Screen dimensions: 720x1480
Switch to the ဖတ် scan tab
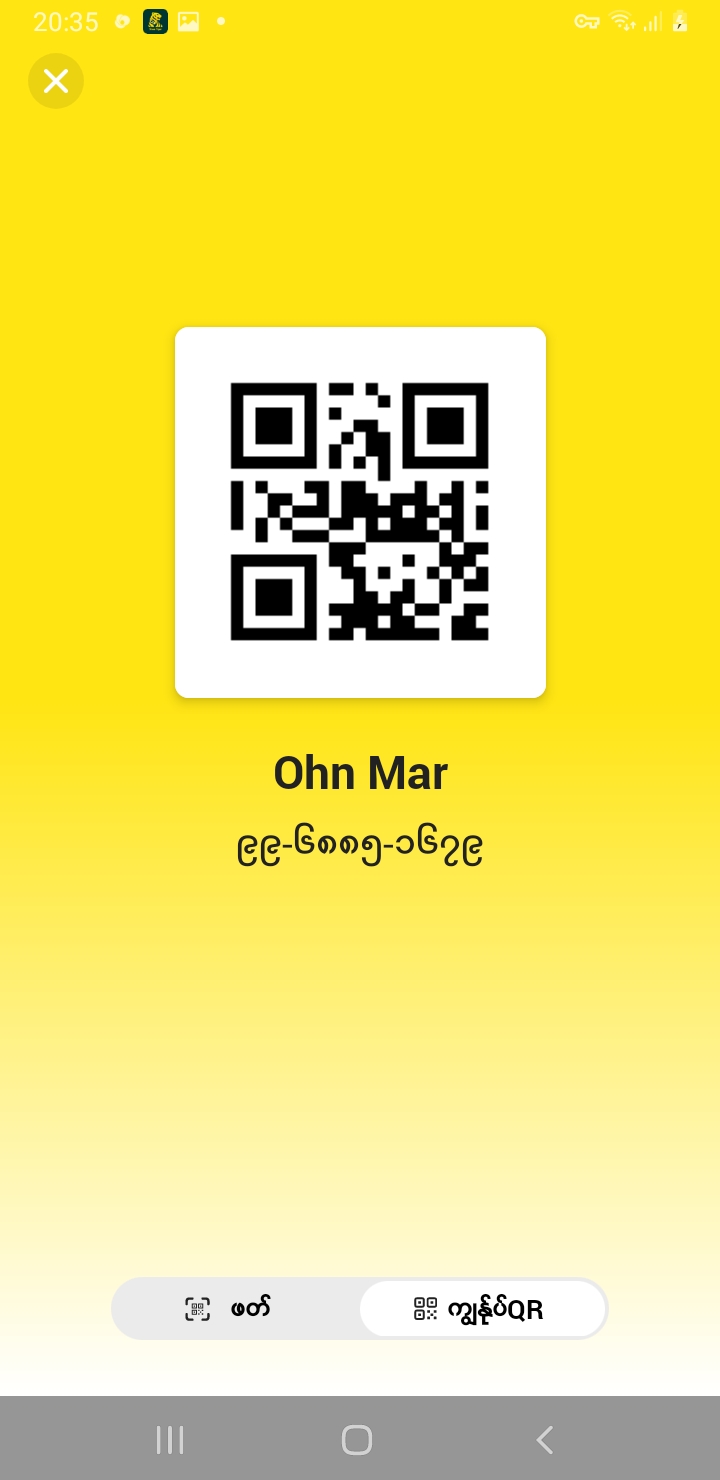pyautogui.click(x=236, y=1309)
